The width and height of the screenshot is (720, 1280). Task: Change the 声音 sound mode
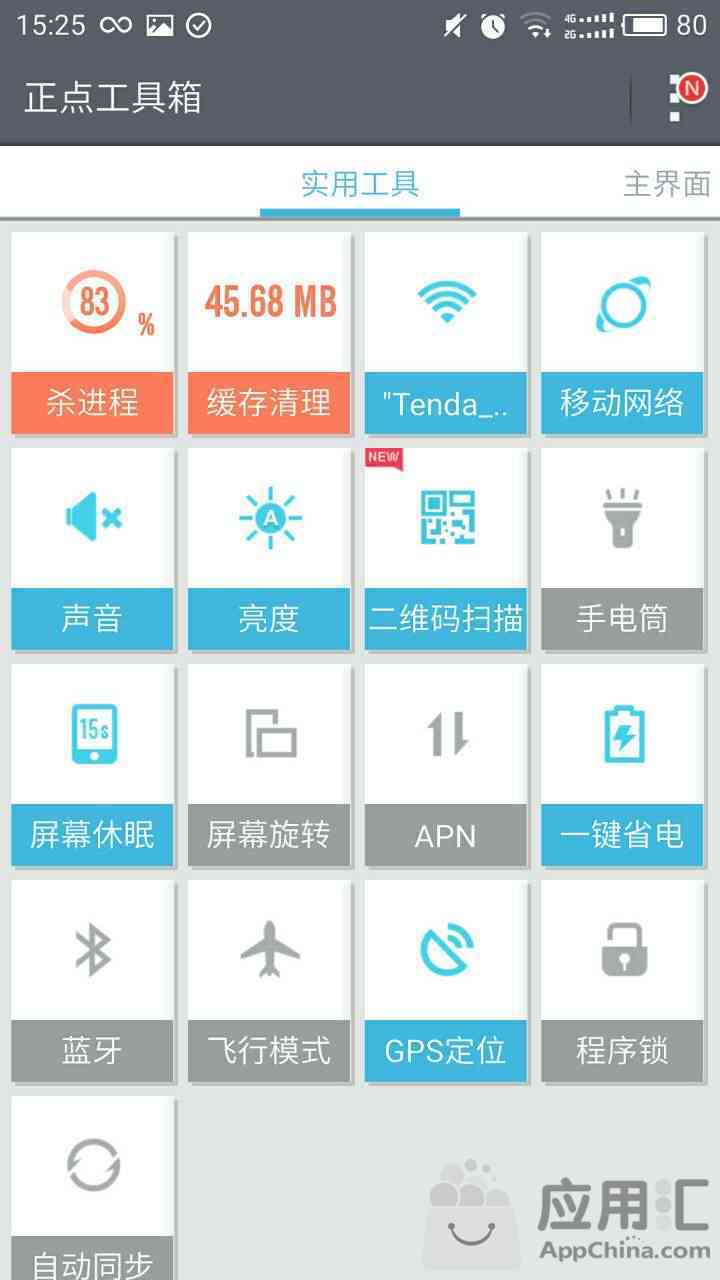[x=92, y=549]
